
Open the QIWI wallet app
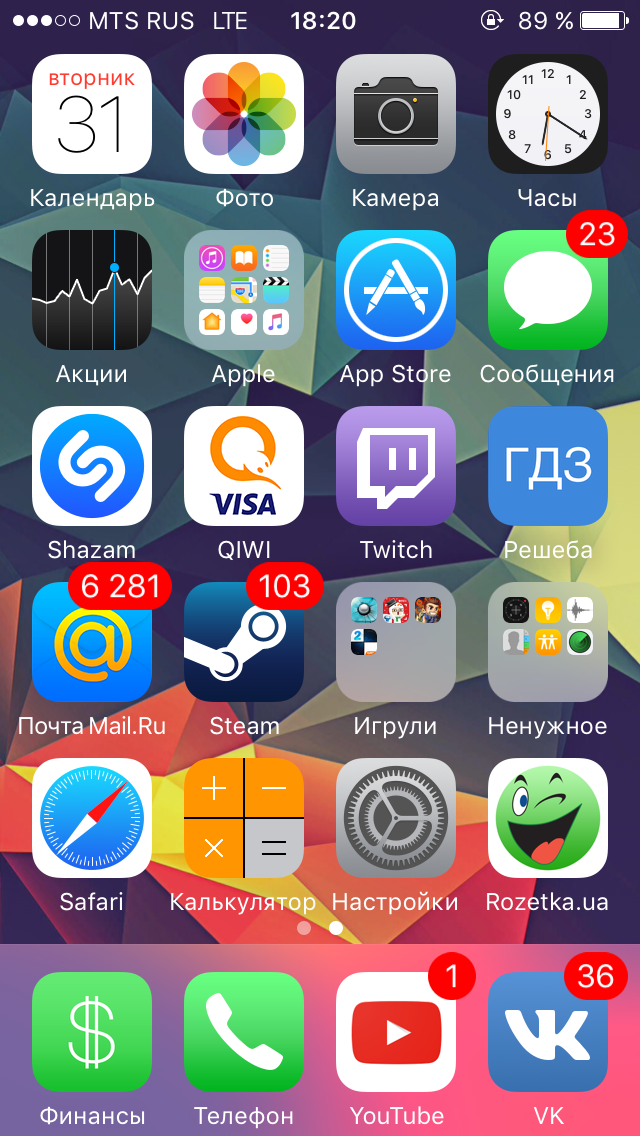(x=244, y=466)
